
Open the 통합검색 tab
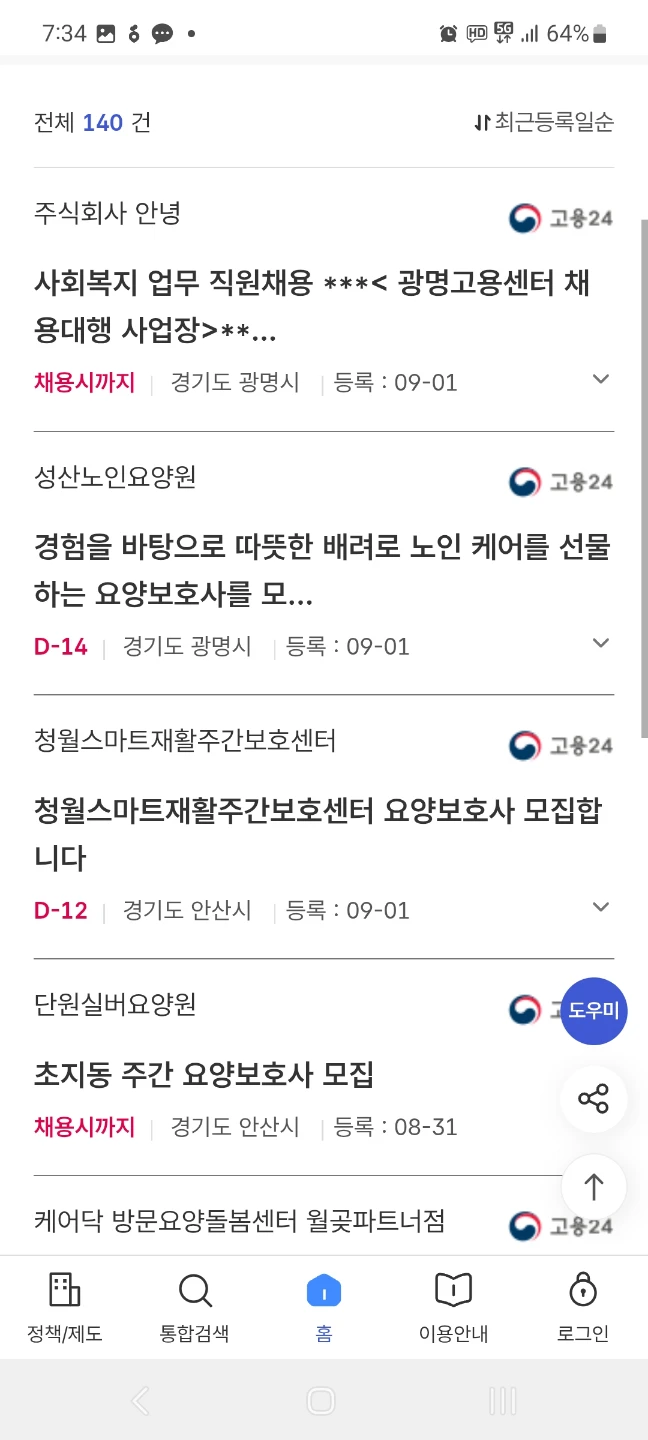click(195, 1308)
